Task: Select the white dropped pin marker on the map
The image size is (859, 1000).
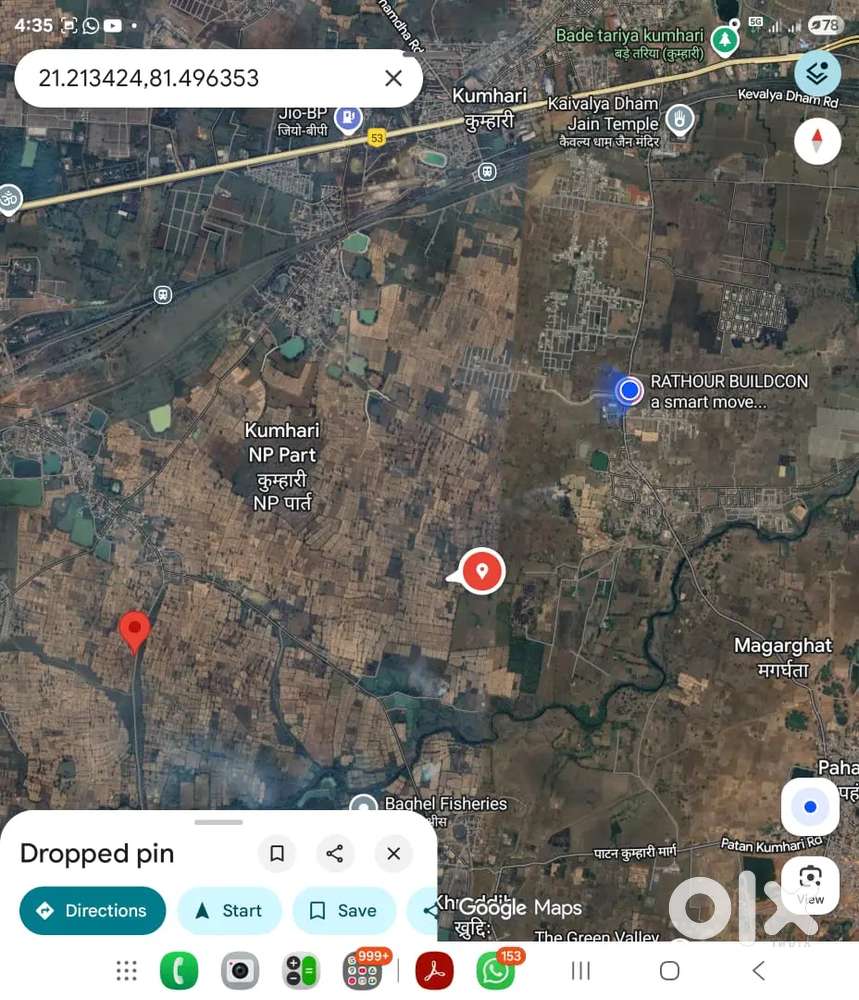Action: (x=480, y=571)
